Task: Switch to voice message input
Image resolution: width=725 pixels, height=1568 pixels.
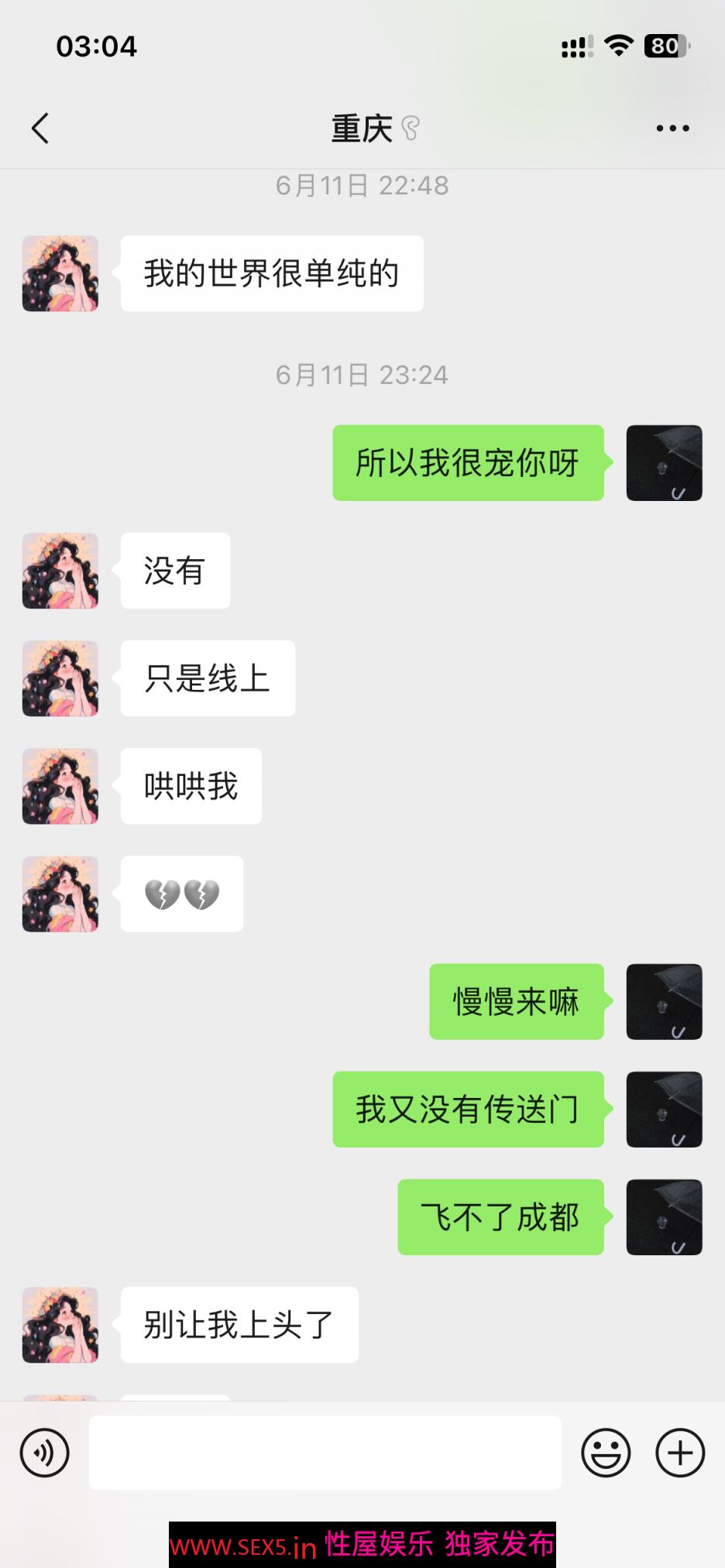Action: tap(45, 1453)
